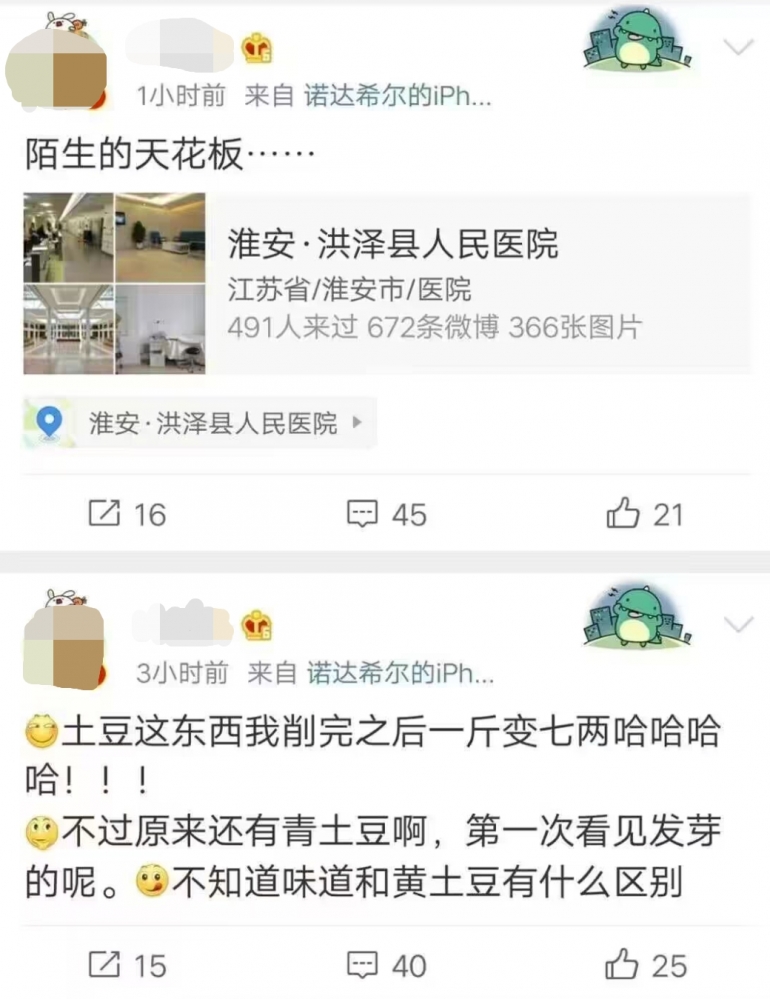Viewport: 770px width, 999px height.
Task: Click the repost icon on the hospital post
Action: pos(103,514)
